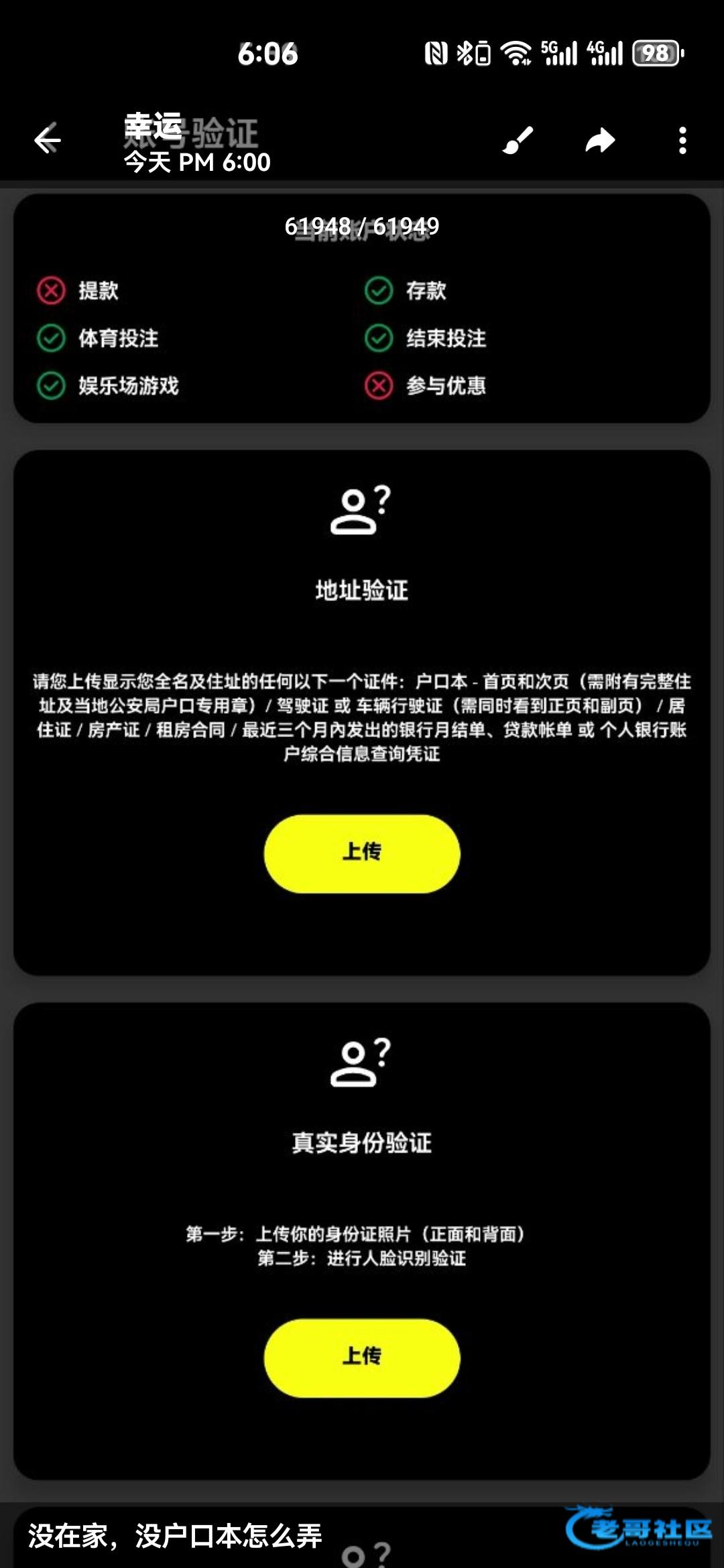Image resolution: width=724 pixels, height=1568 pixels.
Task: Share this image
Action: point(600,140)
